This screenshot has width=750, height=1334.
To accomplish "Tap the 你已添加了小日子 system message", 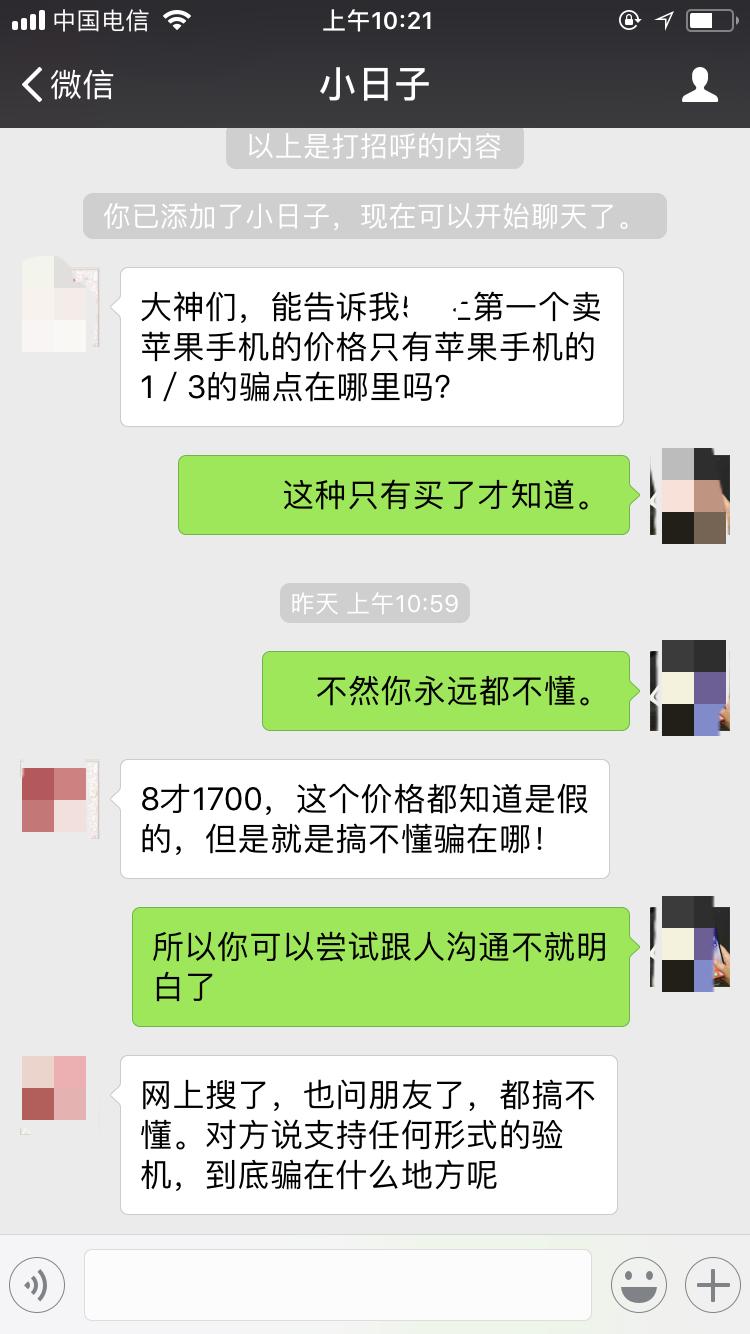I will (374, 216).
